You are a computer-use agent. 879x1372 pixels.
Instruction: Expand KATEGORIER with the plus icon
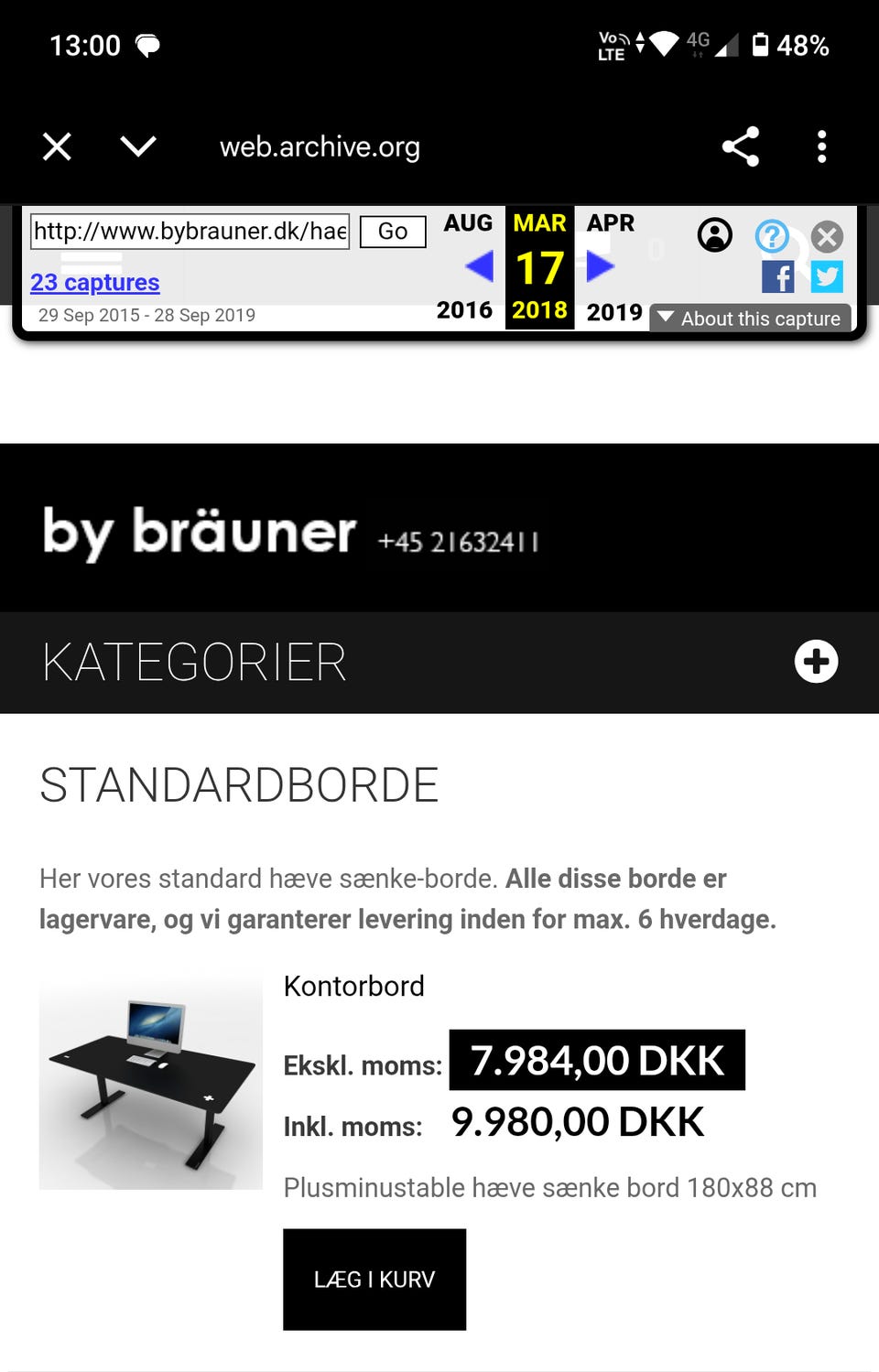pos(817,662)
